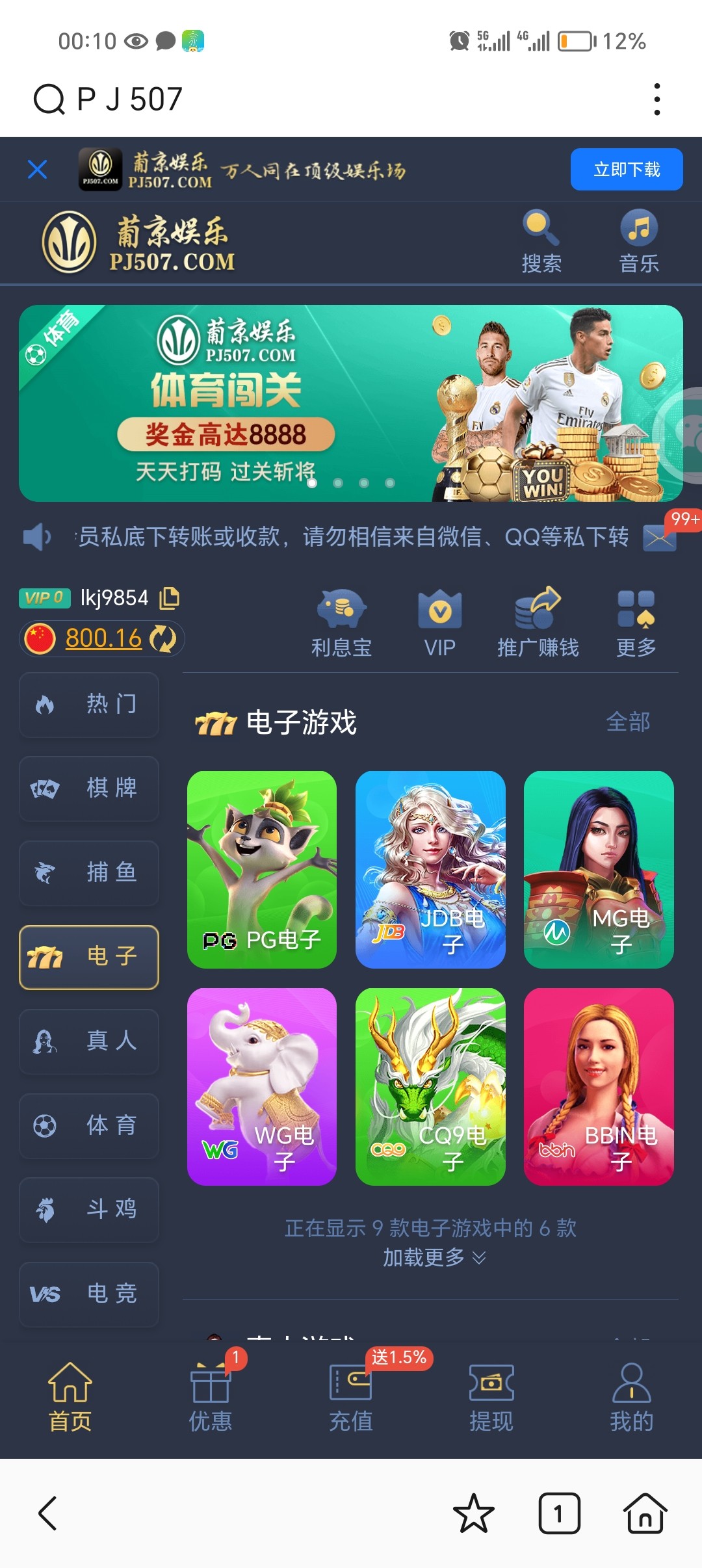702x1568 pixels.
Task: Select the second carousel dot indicator
Action: click(x=338, y=482)
